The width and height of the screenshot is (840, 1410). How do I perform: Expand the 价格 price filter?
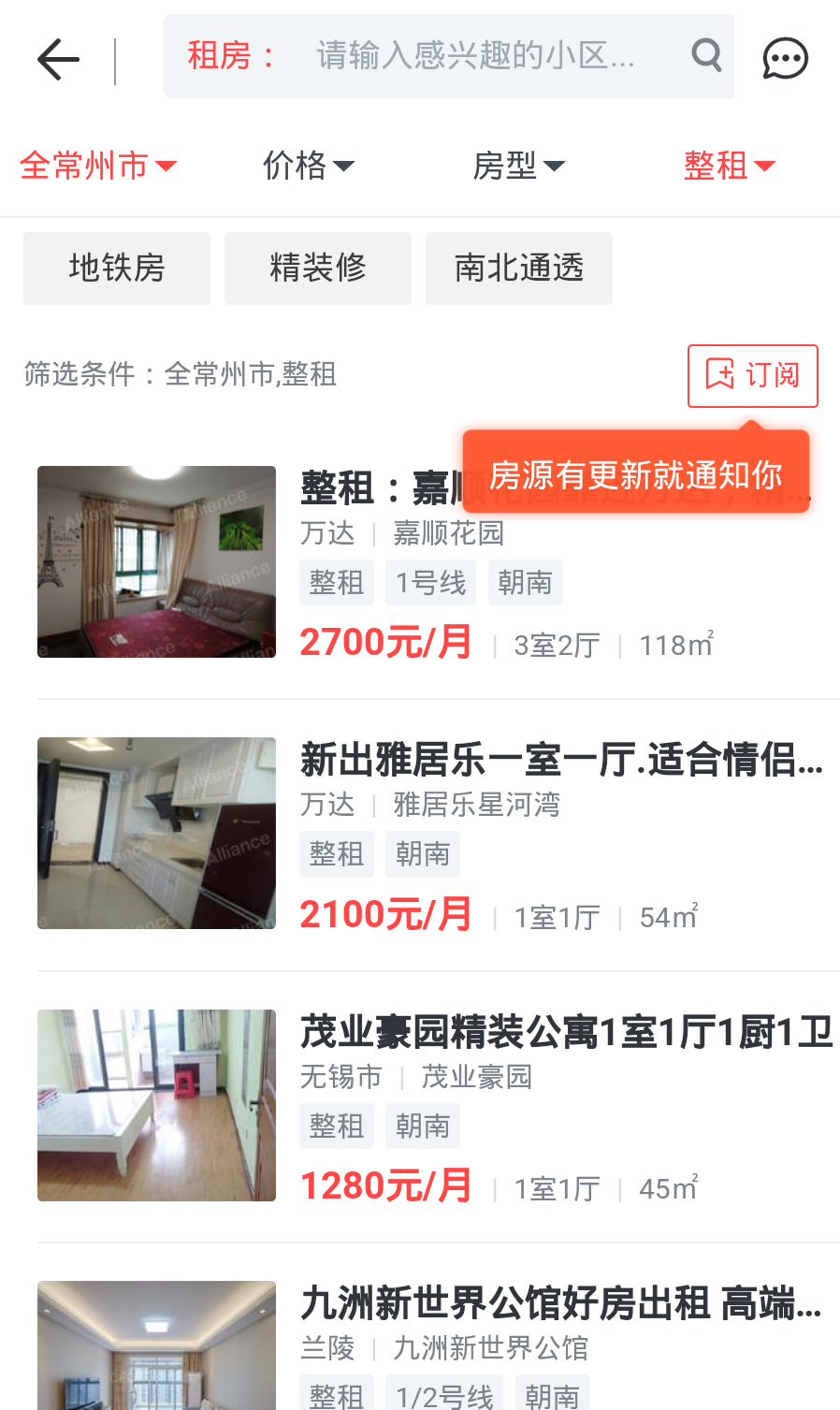[x=308, y=166]
